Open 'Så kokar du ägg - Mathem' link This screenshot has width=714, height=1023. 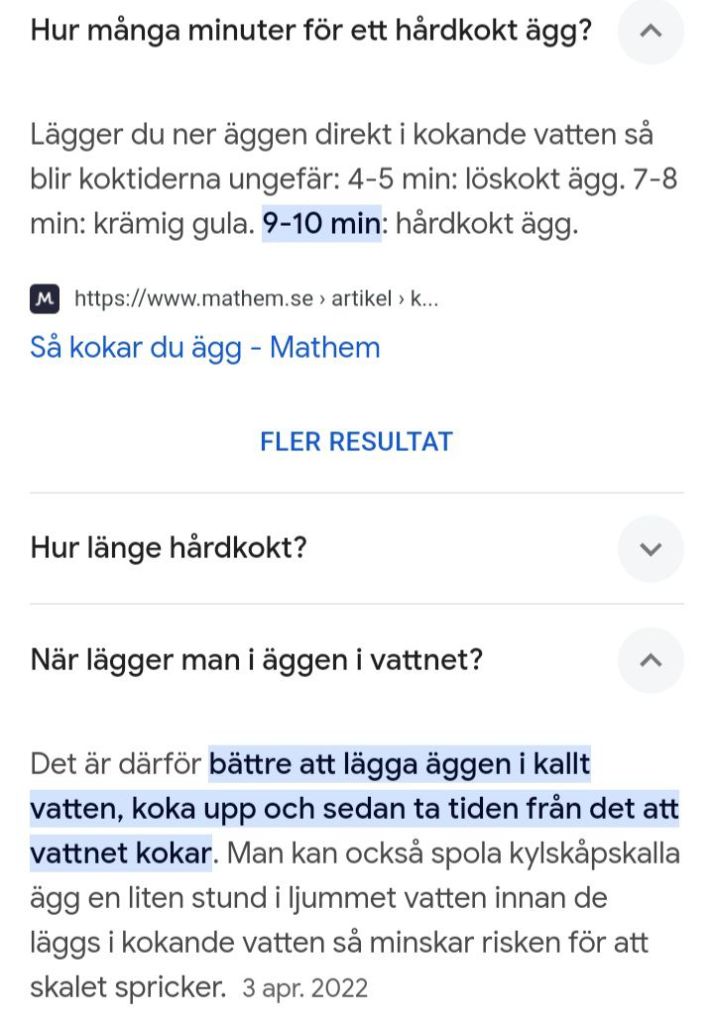pos(205,348)
